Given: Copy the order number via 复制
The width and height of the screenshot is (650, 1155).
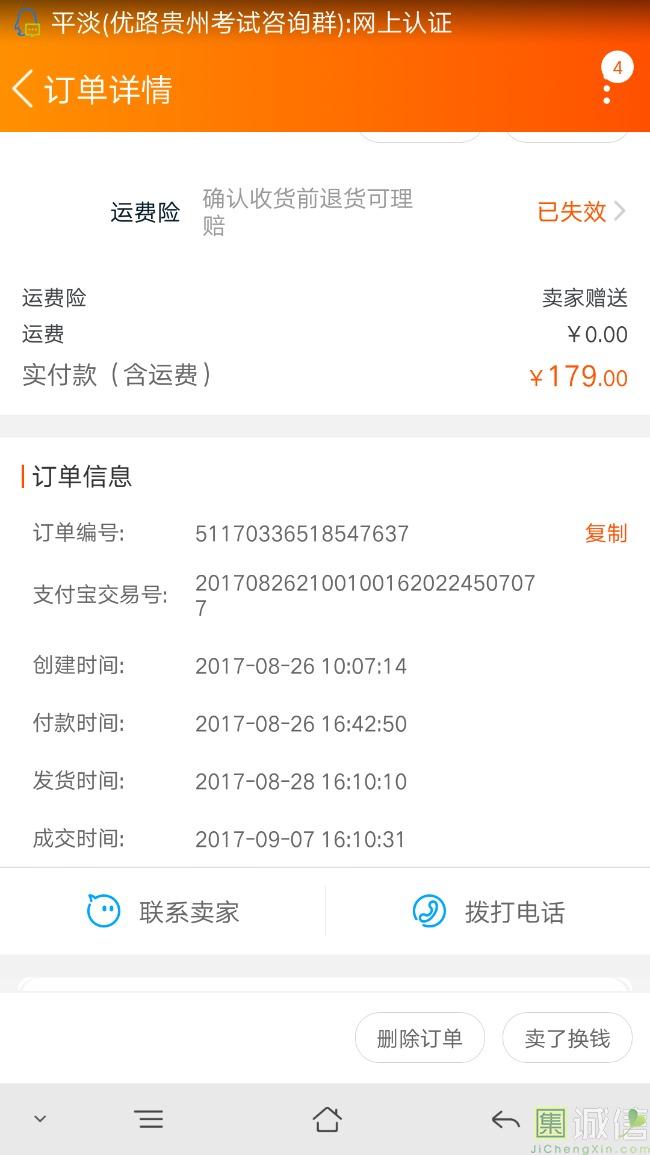Looking at the screenshot, I should [x=606, y=533].
